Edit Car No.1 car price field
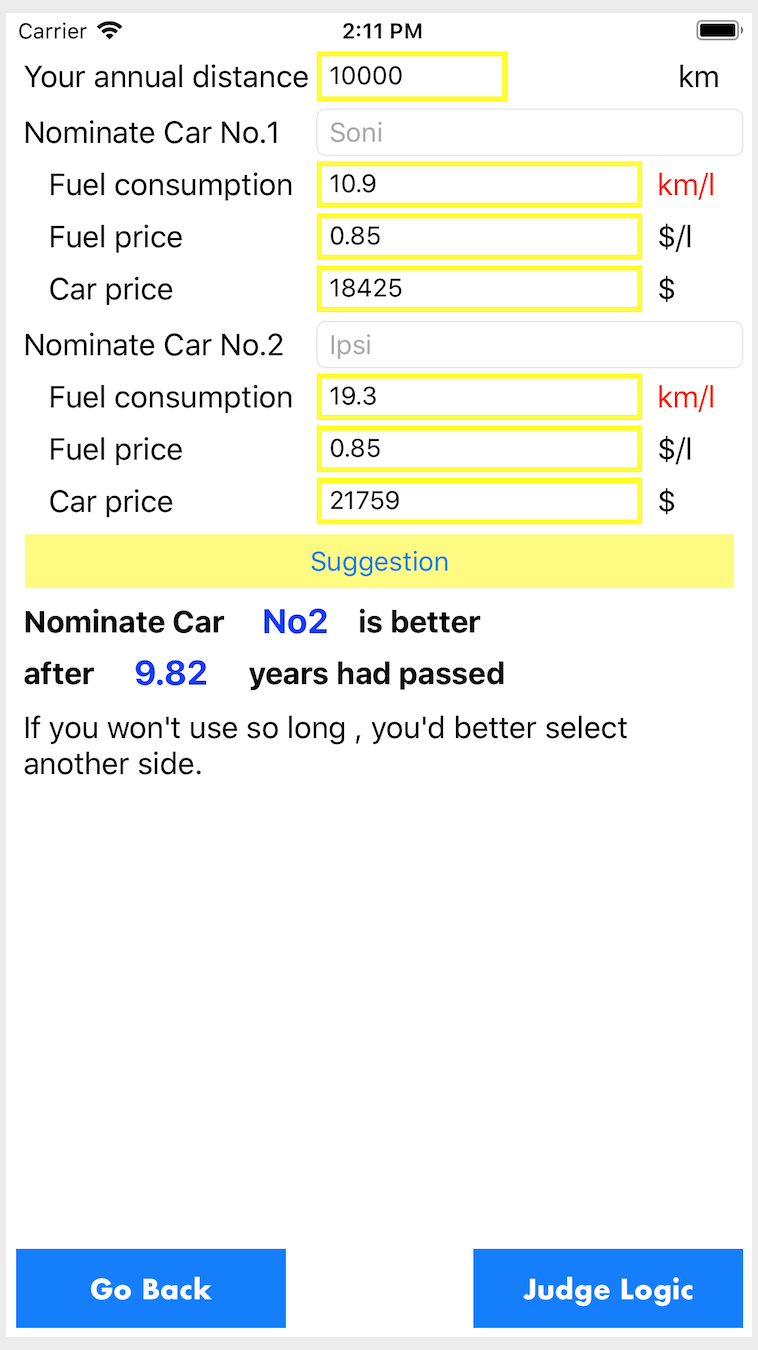 click(x=479, y=289)
